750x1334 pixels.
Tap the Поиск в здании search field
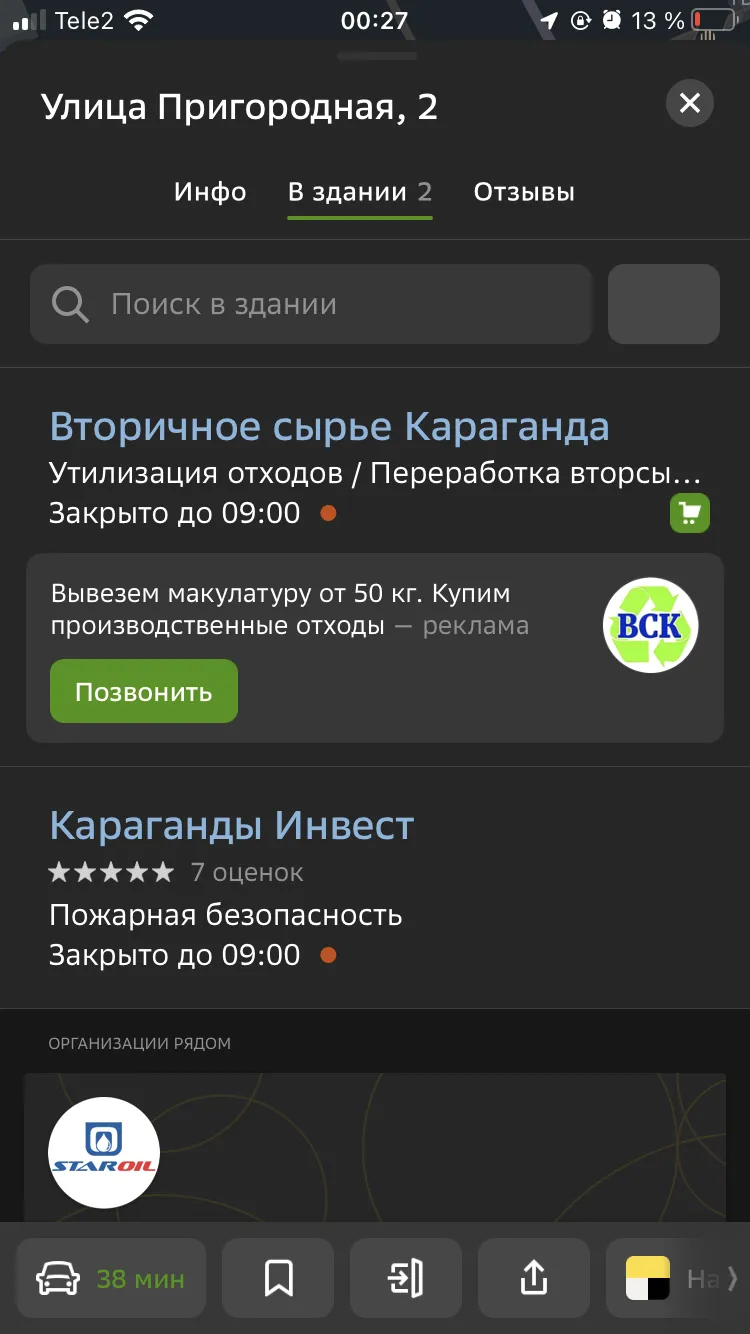coord(311,304)
